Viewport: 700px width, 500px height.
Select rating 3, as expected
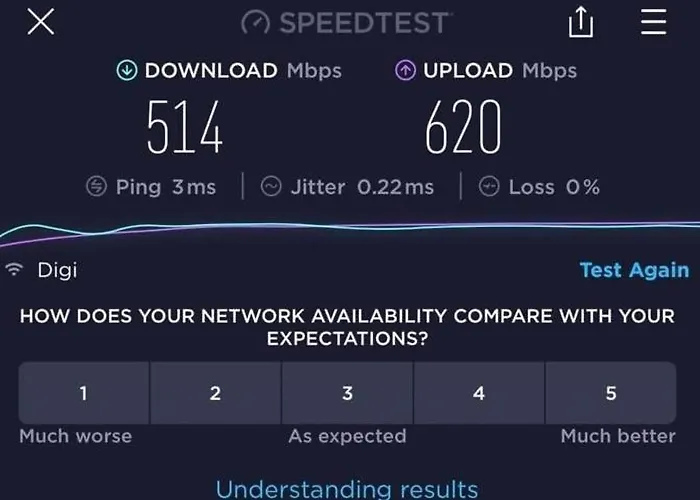347,393
